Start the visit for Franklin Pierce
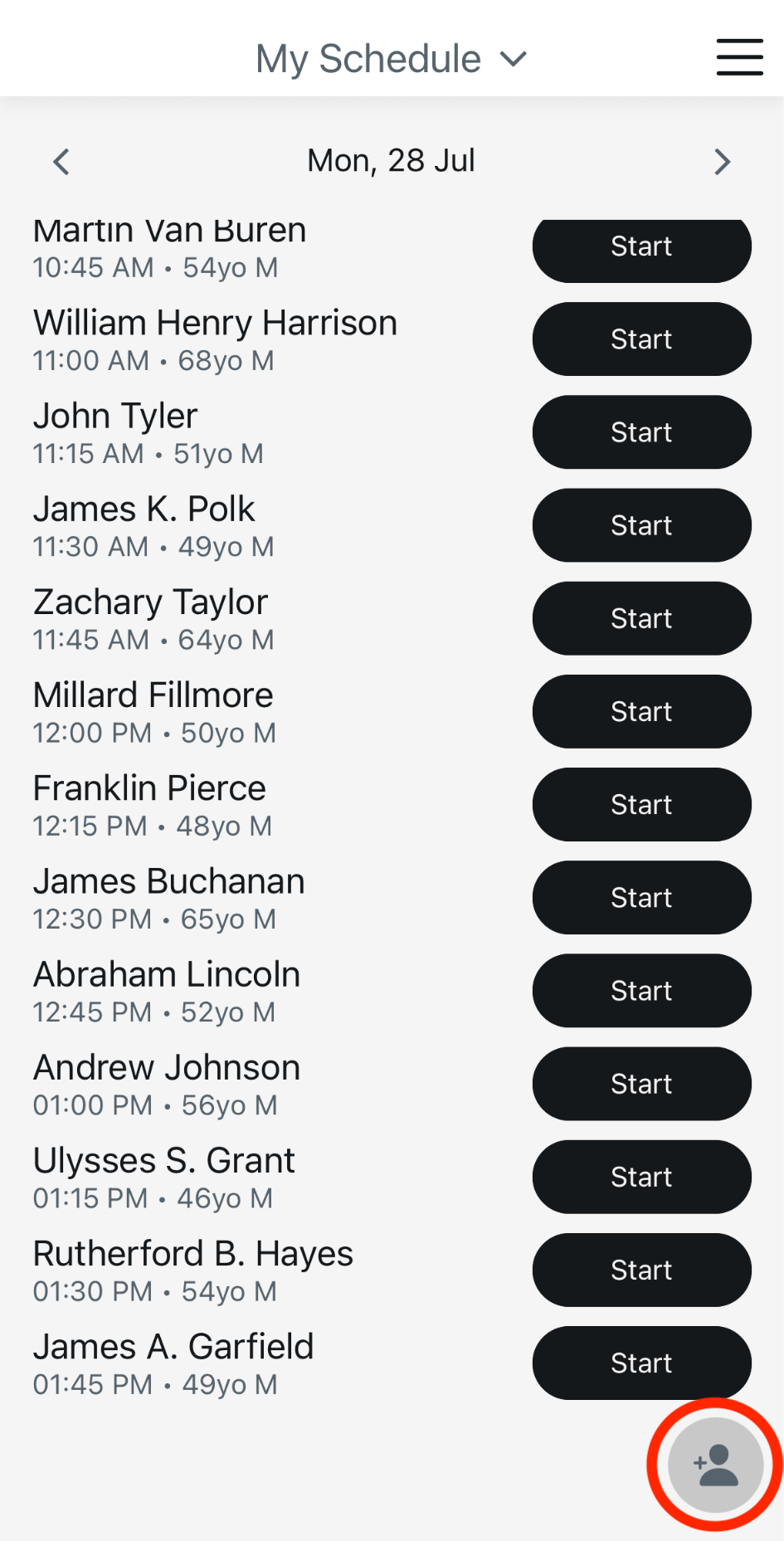 [x=640, y=804]
